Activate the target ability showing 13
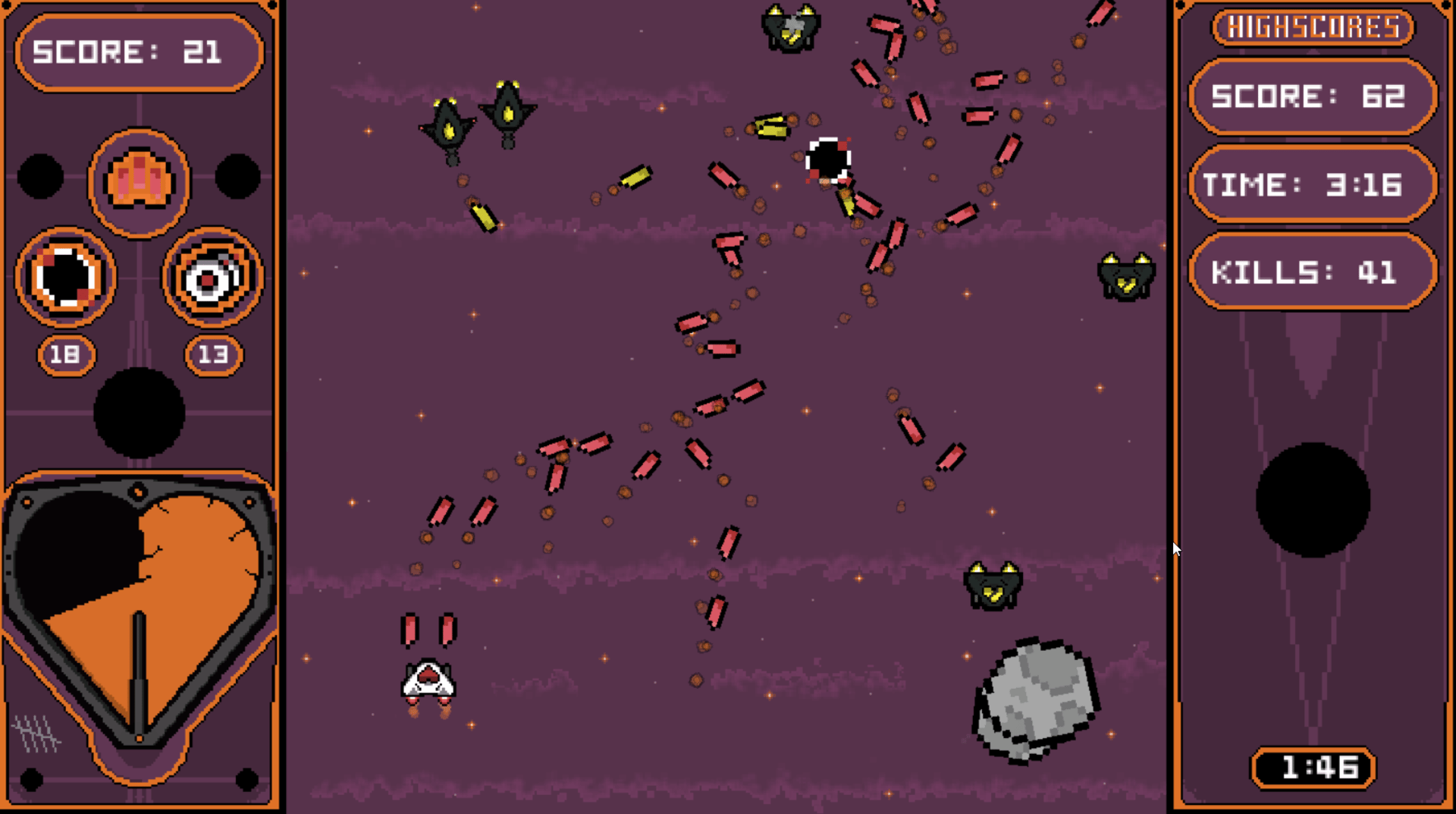1456x814 pixels. coord(212,278)
